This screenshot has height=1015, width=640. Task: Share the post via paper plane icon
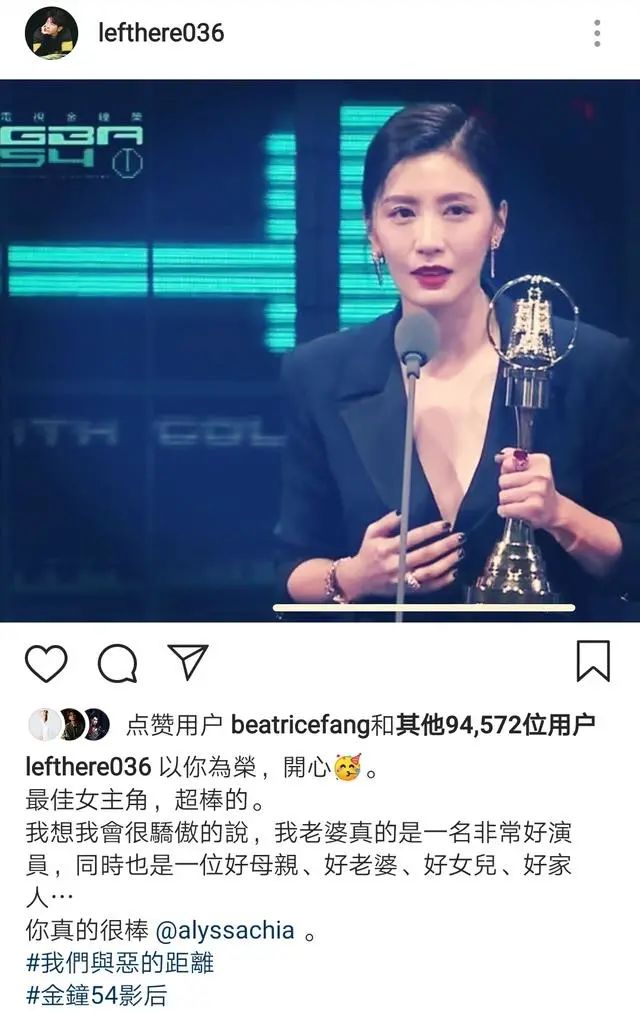click(x=188, y=661)
